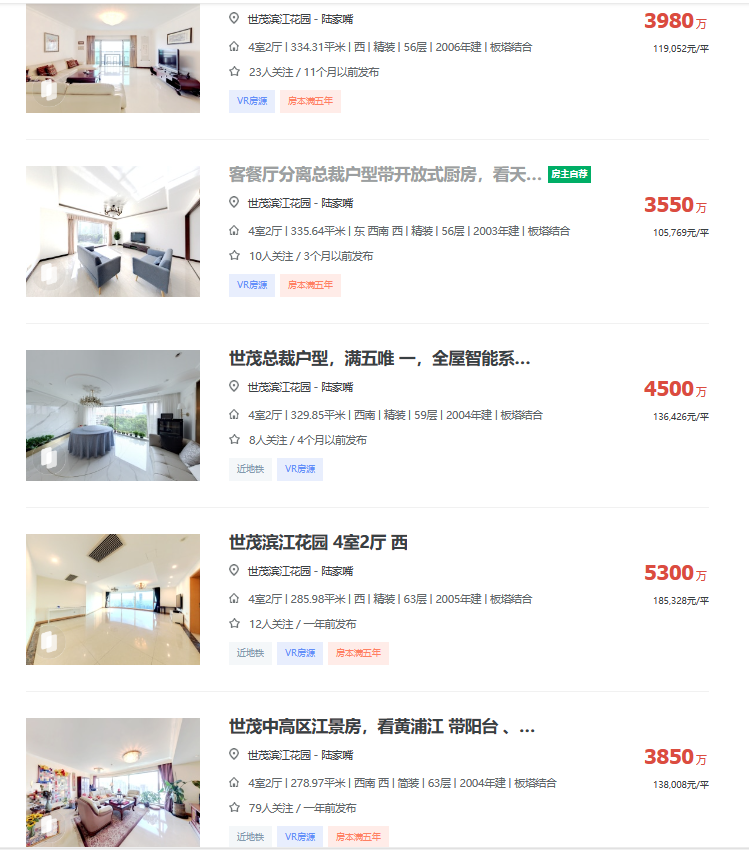Click the location pin on the 4500万 listing
The image size is (749, 850).
(237, 387)
